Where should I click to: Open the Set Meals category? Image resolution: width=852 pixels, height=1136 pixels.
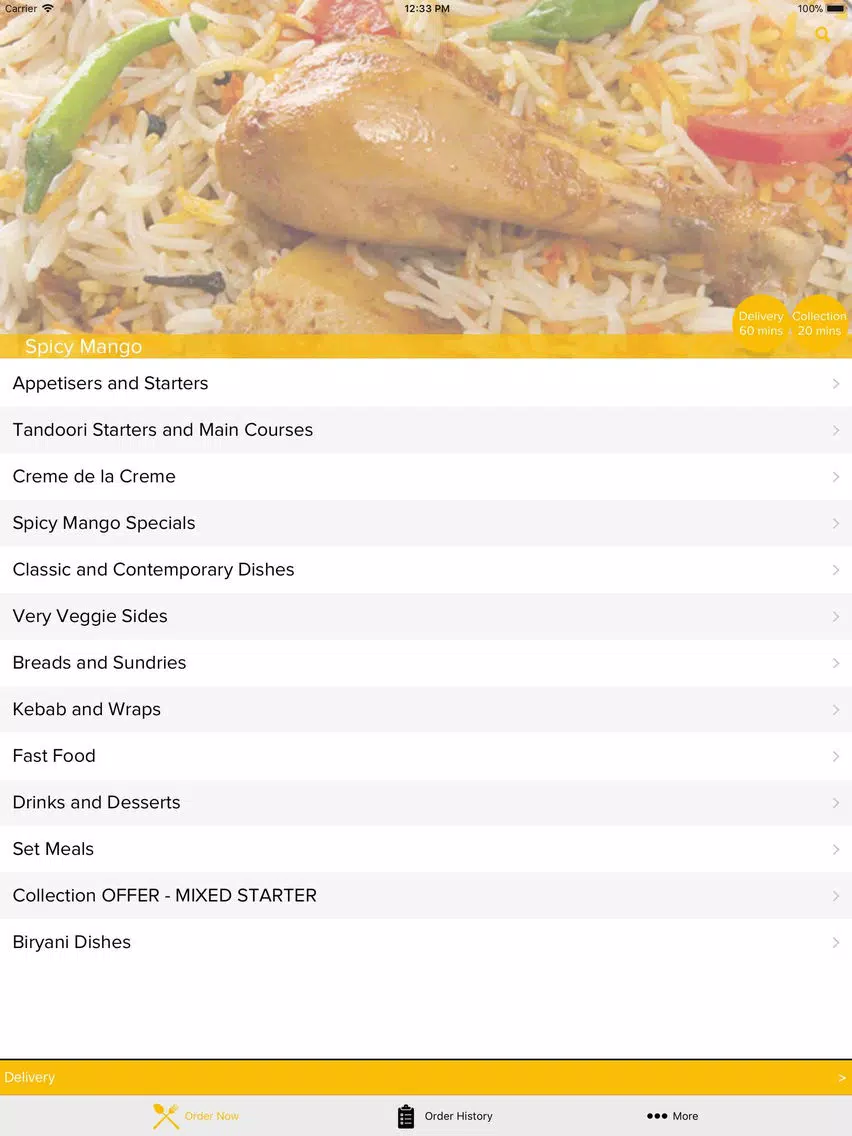[425, 849]
